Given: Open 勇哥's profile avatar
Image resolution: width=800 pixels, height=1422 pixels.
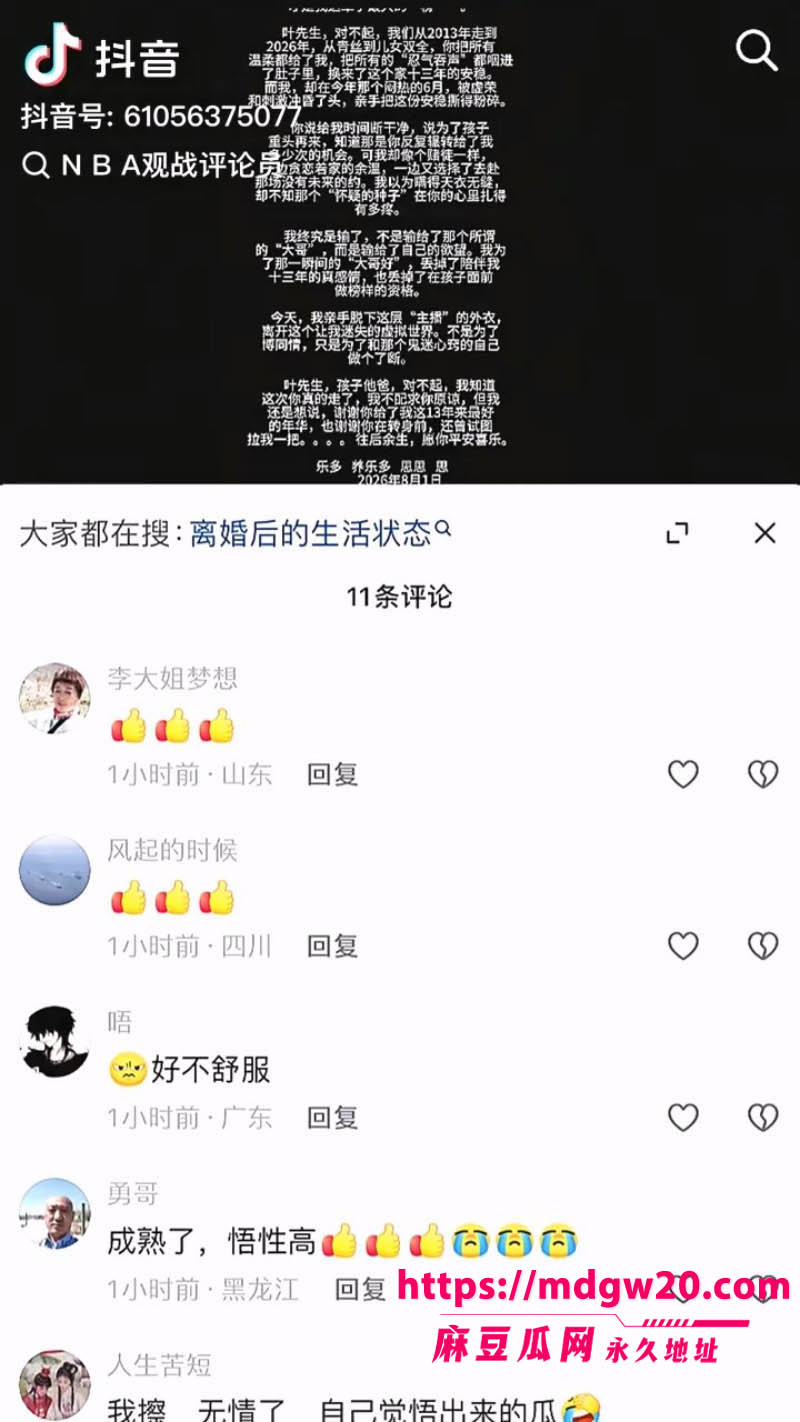Looking at the screenshot, I should click(x=55, y=1214).
